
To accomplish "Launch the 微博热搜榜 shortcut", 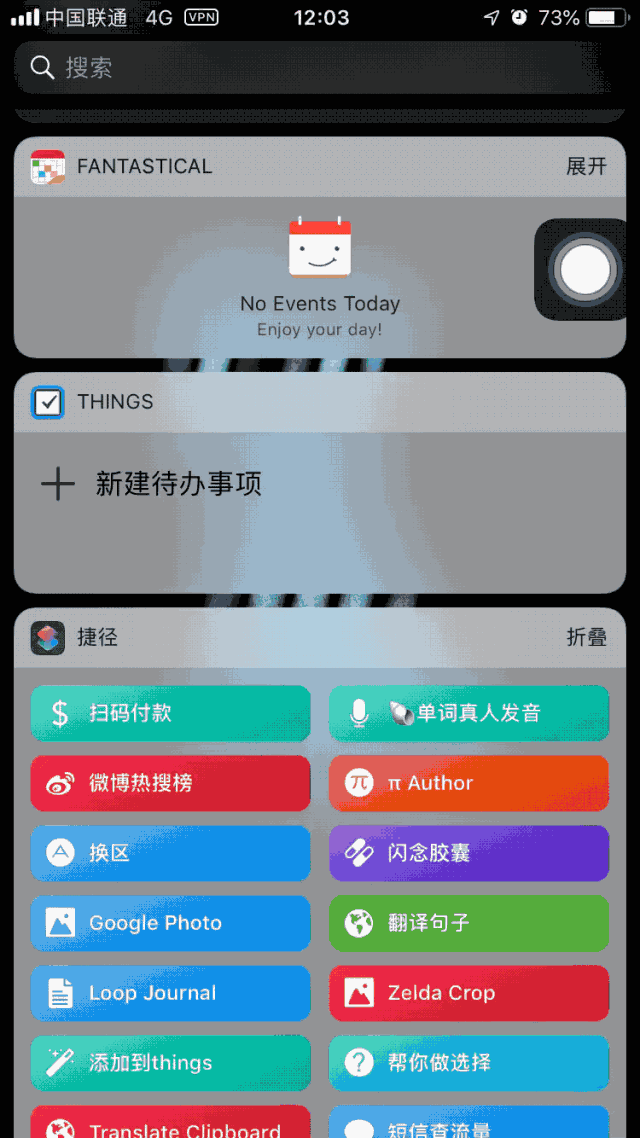I will (170, 783).
